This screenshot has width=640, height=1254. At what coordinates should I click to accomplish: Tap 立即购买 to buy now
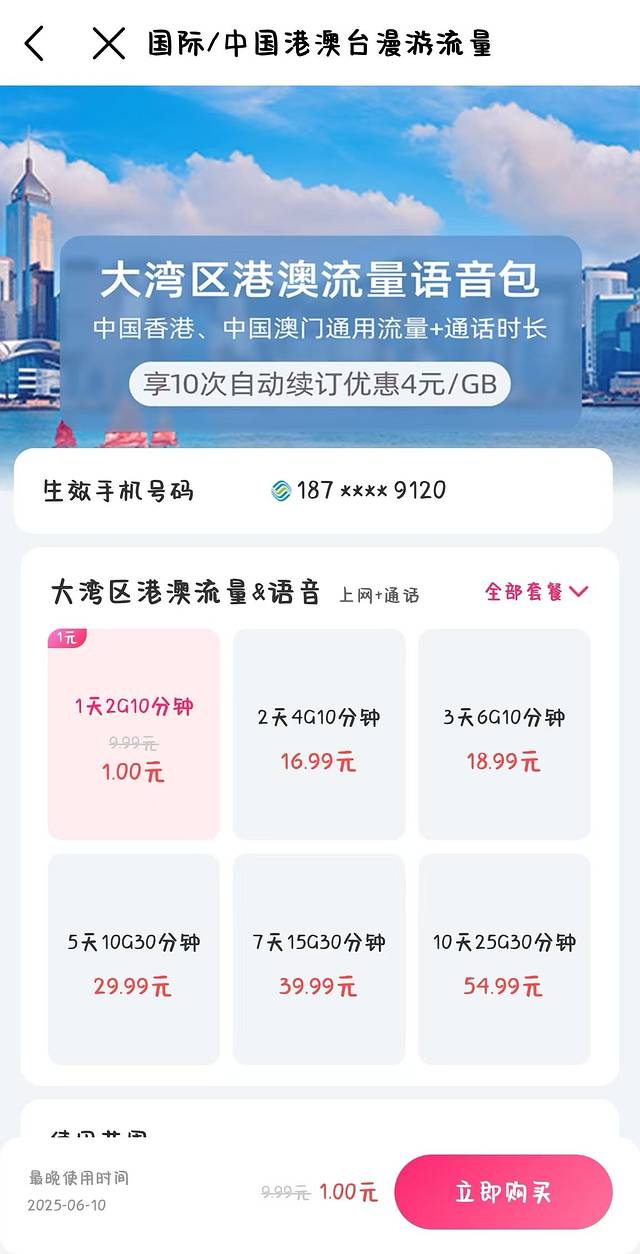tap(503, 1192)
